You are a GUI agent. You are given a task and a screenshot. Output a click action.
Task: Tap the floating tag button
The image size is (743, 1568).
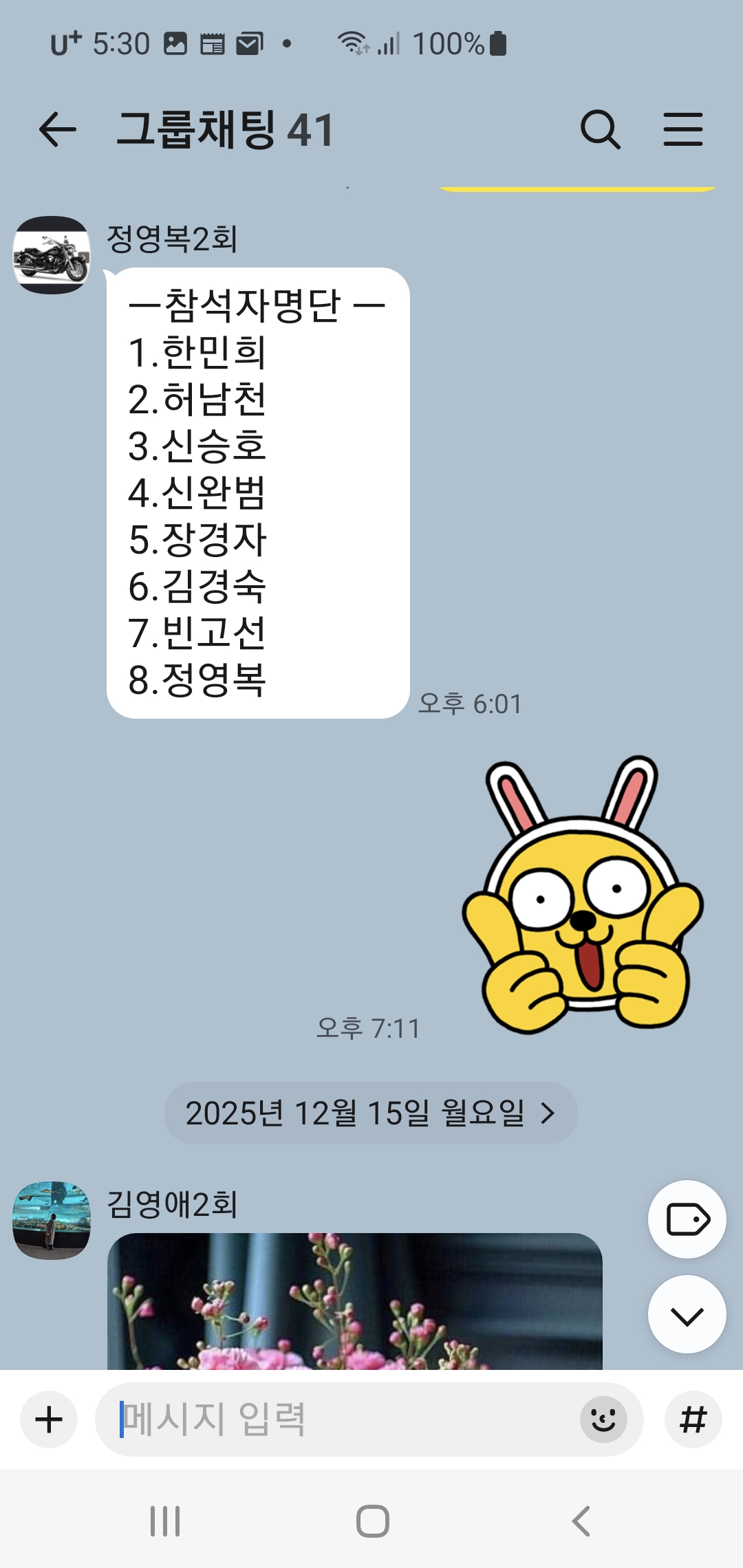pyautogui.click(x=687, y=1220)
